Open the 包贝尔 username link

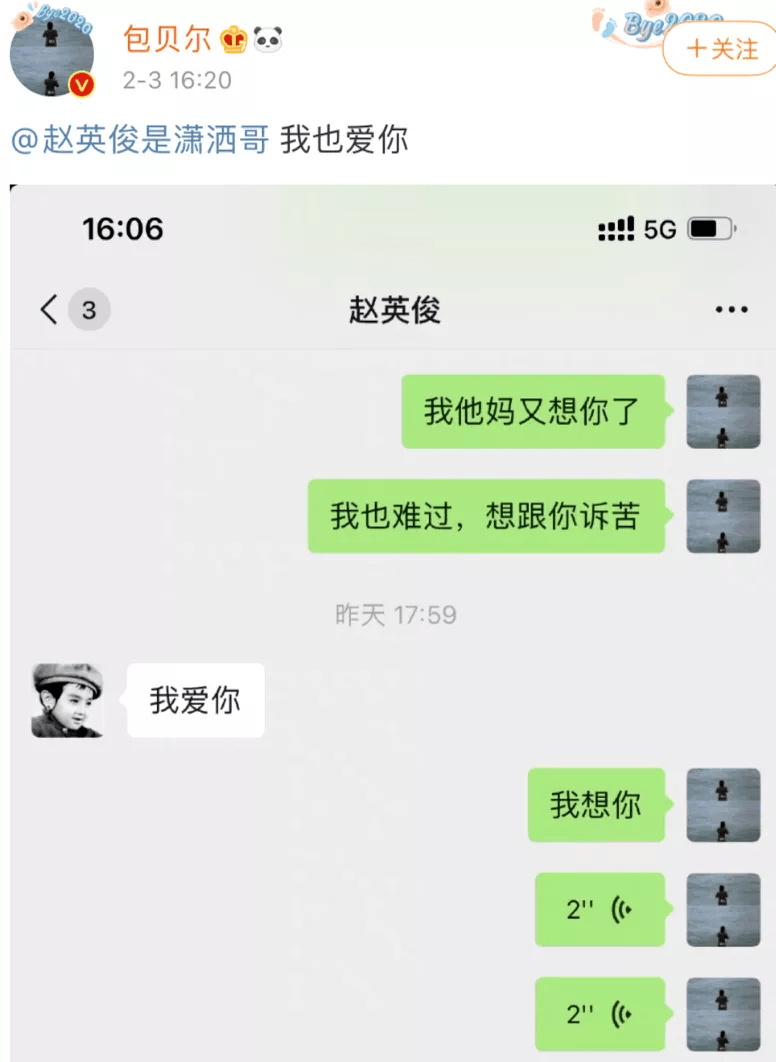[x=167, y=39]
